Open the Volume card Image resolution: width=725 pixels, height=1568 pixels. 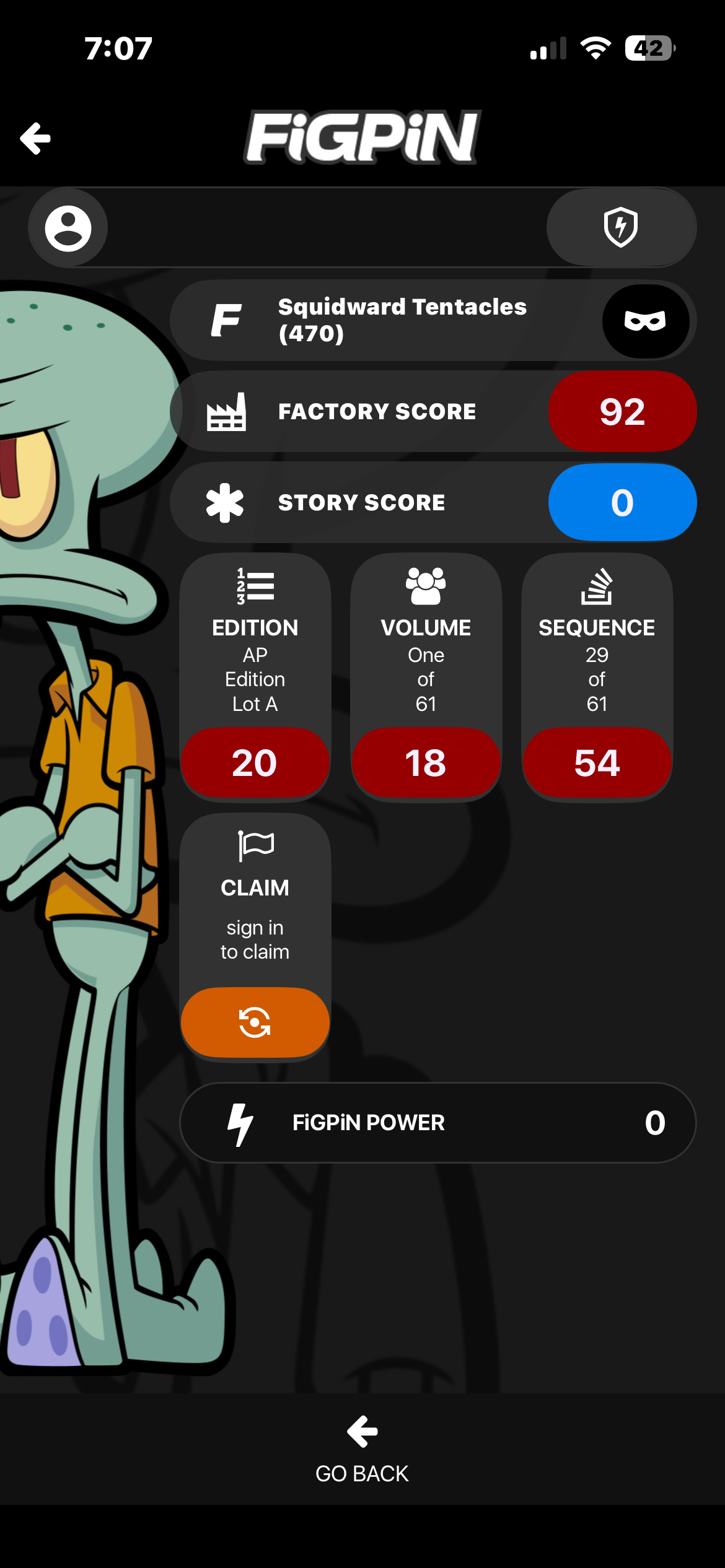pyautogui.click(x=426, y=677)
